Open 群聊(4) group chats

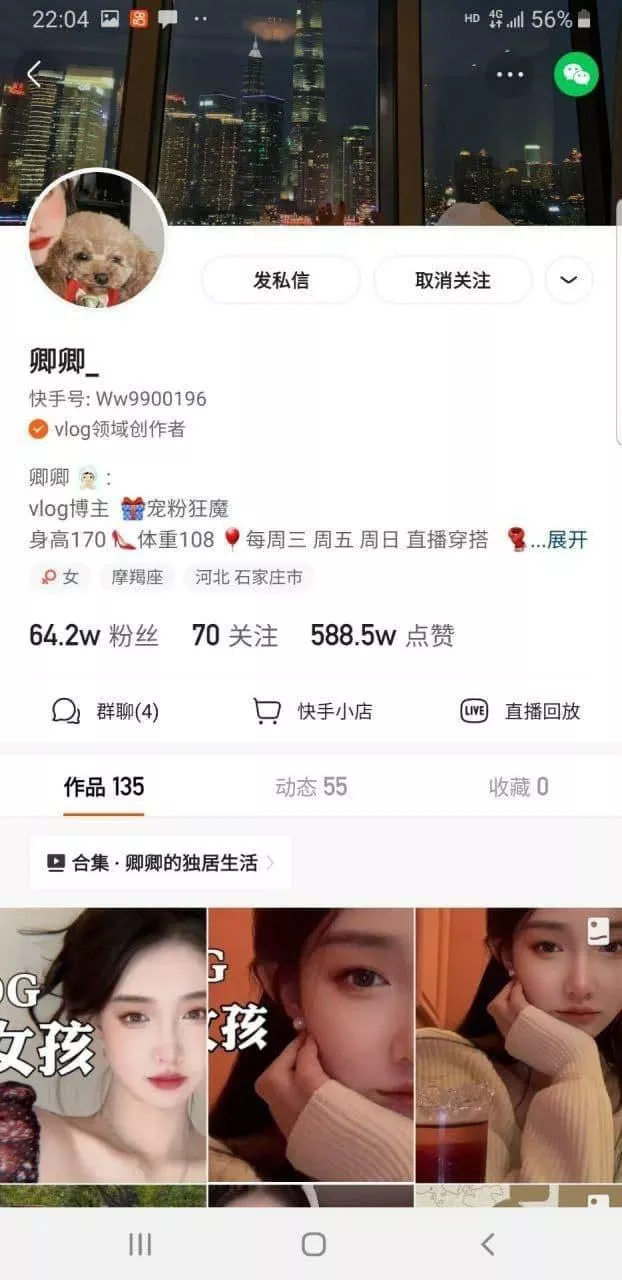(106, 712)
